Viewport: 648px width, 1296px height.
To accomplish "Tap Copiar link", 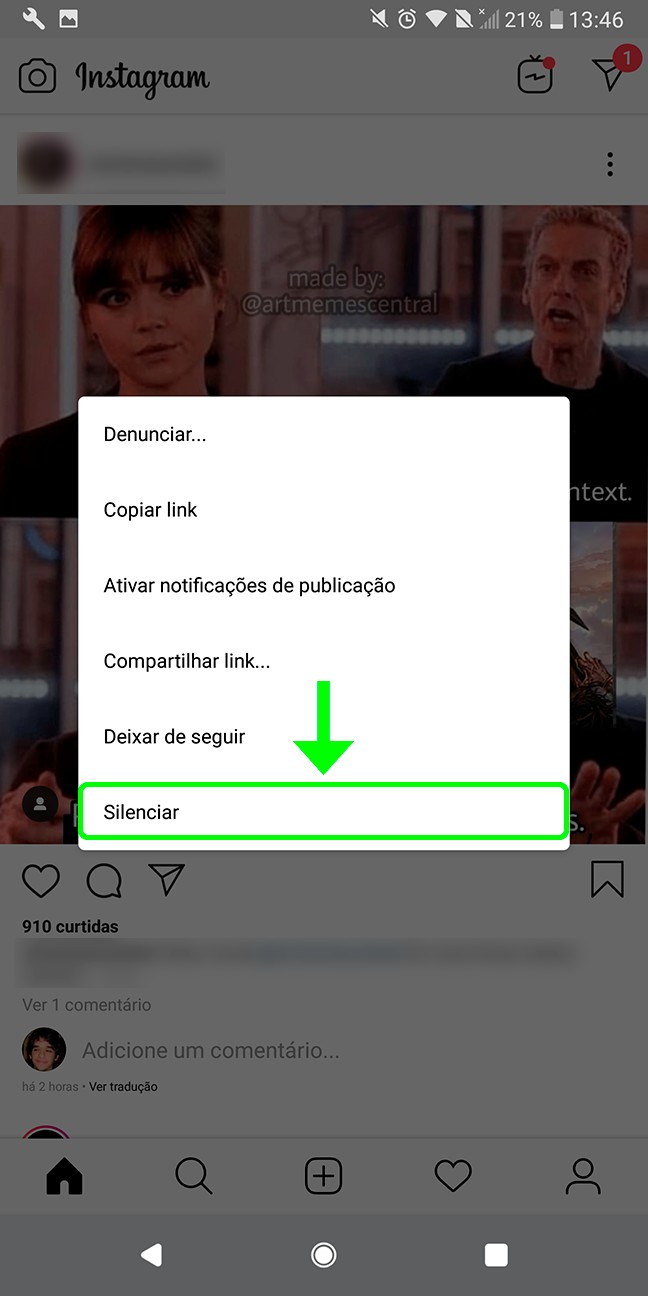I will (x=151, y=510).
